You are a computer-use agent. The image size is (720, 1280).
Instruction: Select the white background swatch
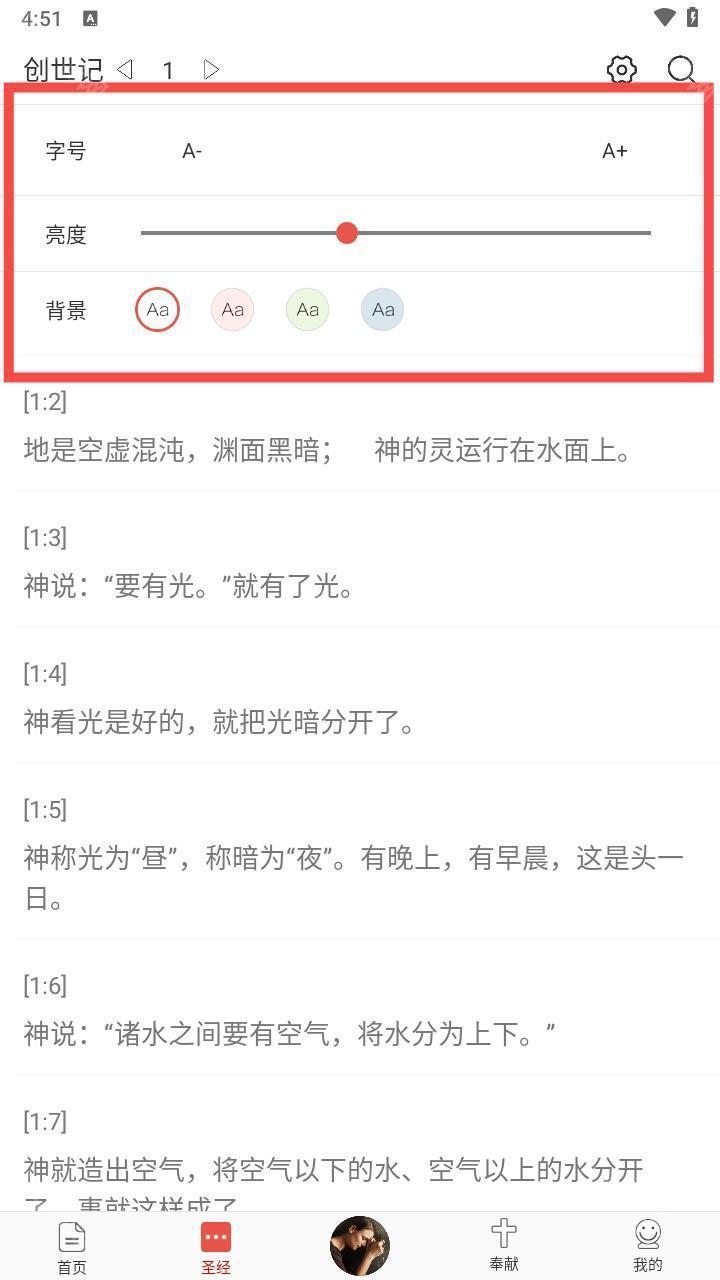(157, 309)
